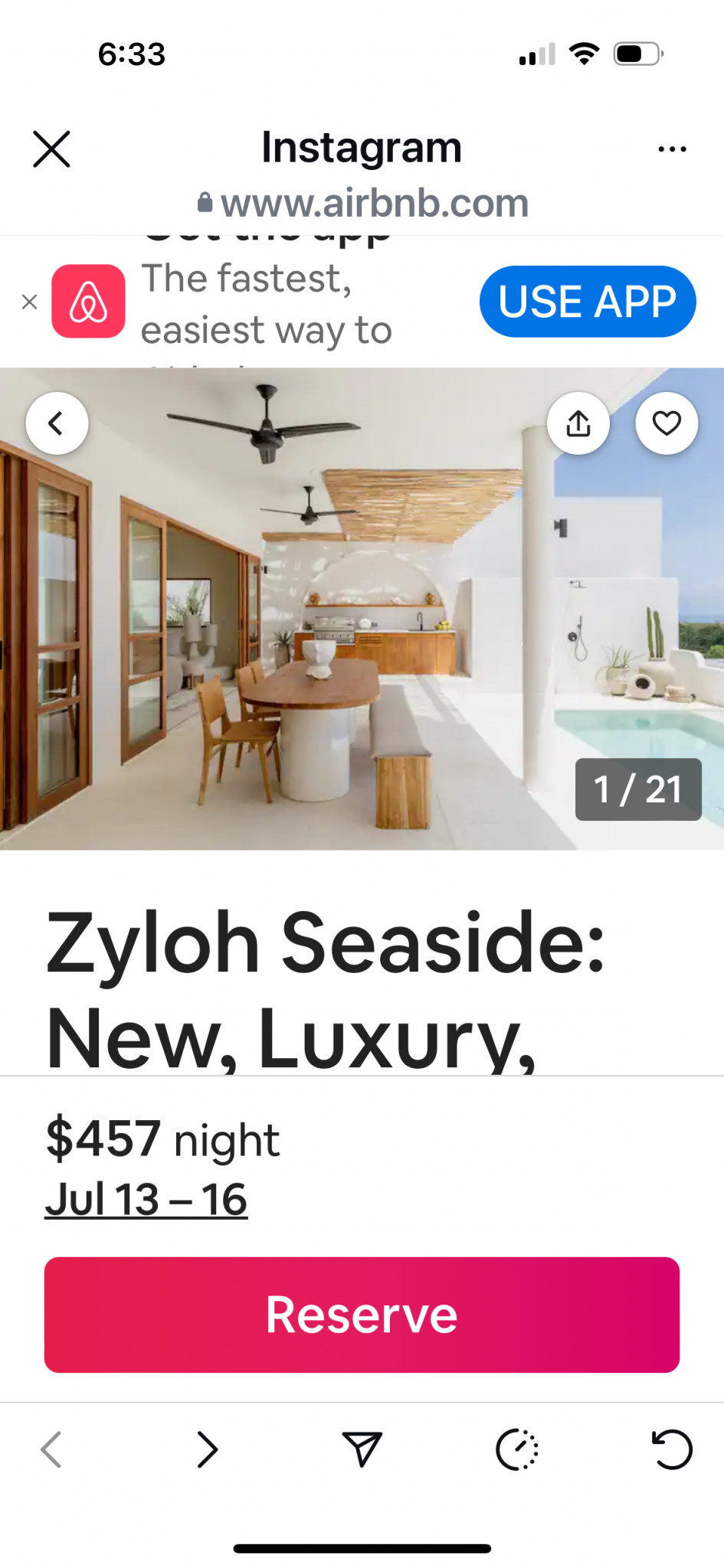Dismiss the Airbnb app banner
Image resolution: width=724 pixels, height=1568 pixels.
point(29,302)
